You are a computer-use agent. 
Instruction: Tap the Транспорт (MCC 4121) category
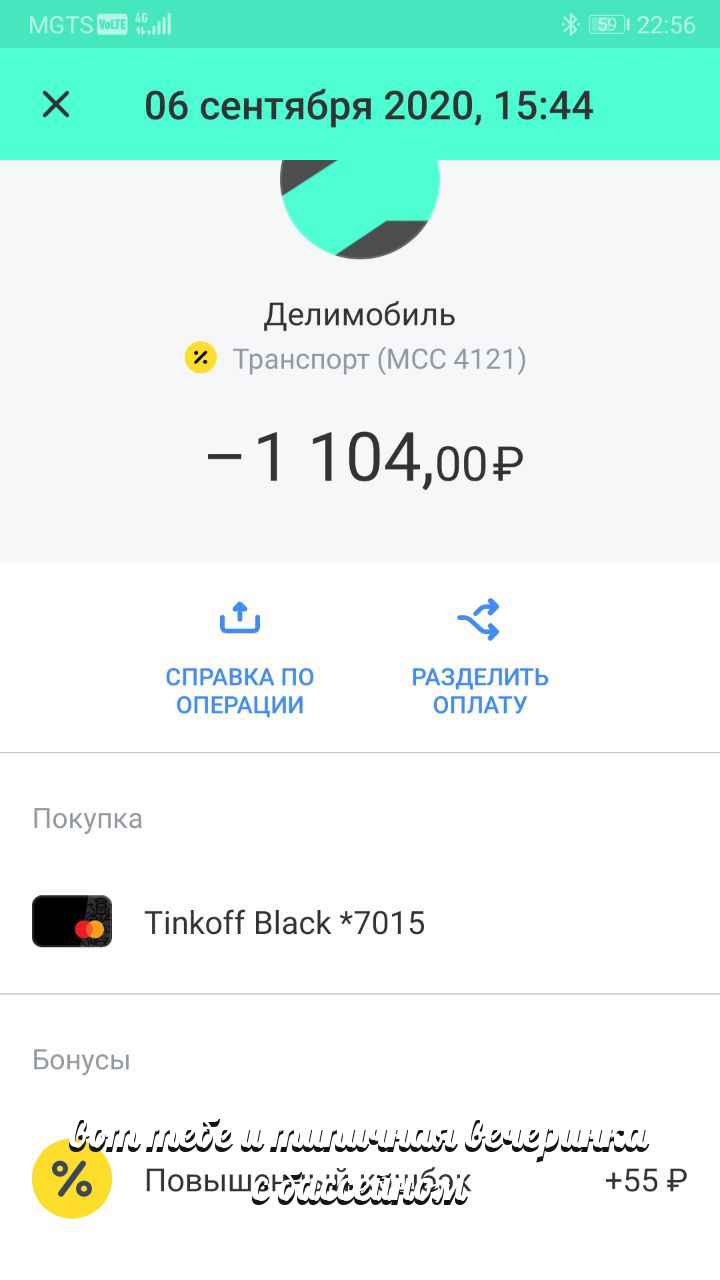(x=356, y=359)
